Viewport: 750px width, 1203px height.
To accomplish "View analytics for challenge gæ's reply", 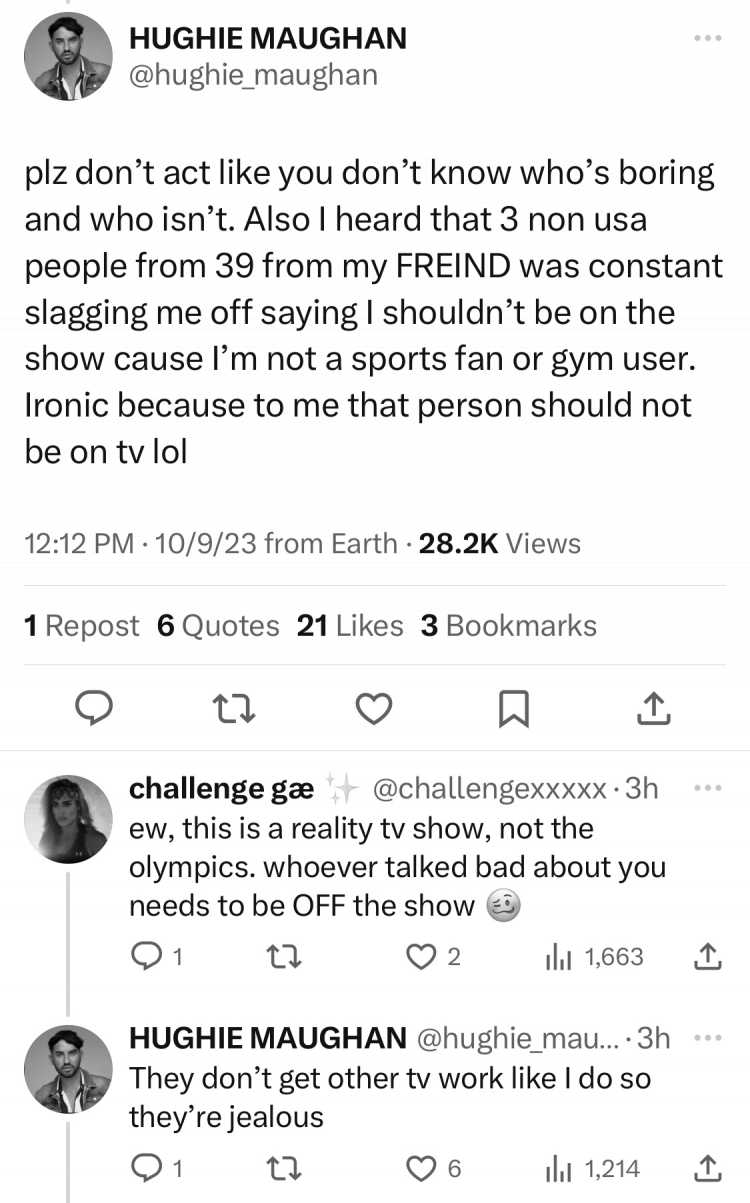I will coord(594,957).
